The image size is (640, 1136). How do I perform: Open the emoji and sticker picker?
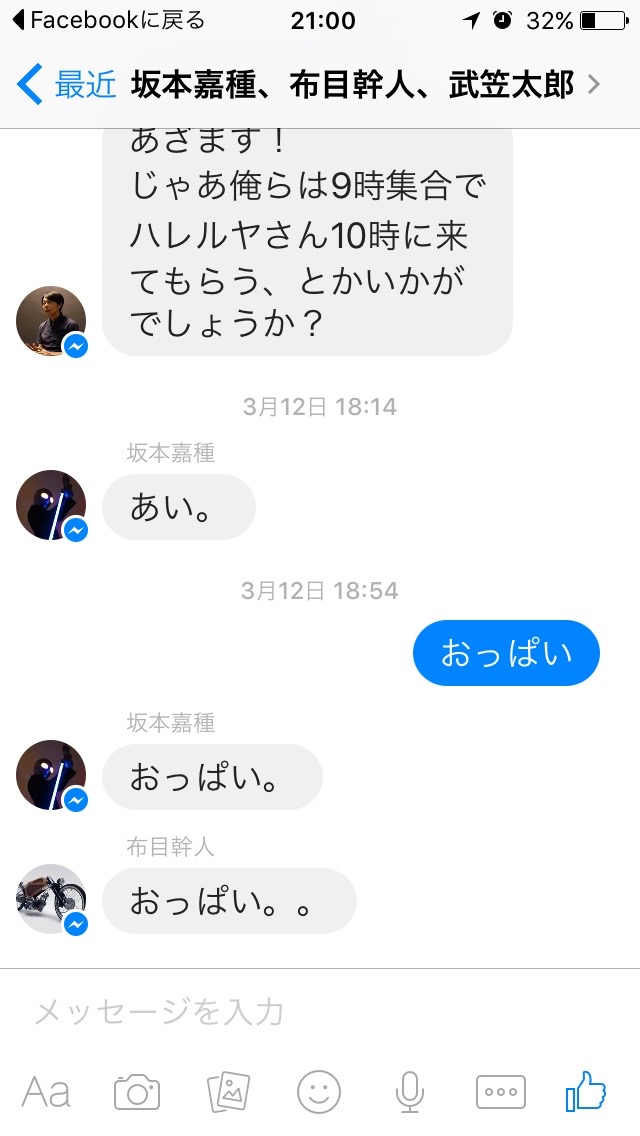point(319,1092)
